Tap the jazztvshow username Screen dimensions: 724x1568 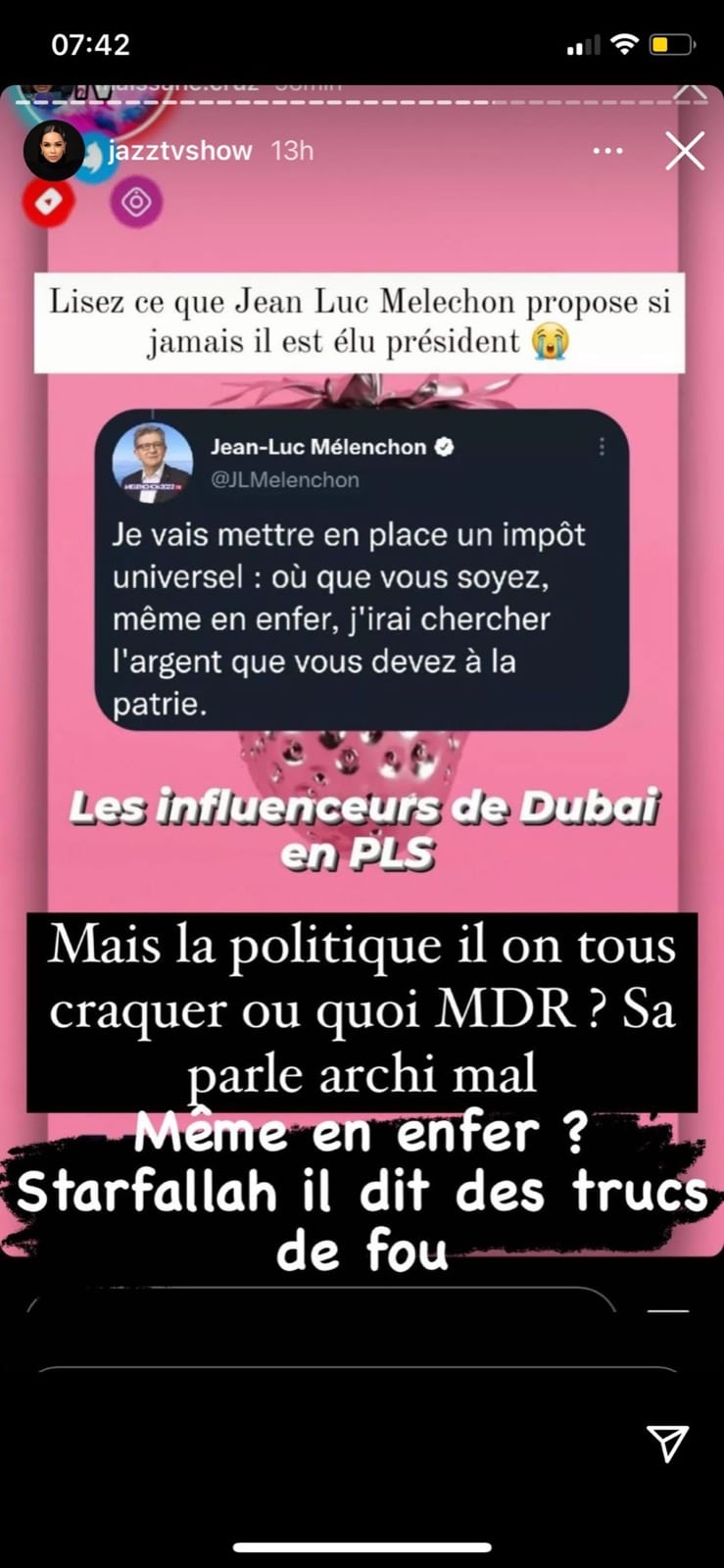click(x=177, y=151)
